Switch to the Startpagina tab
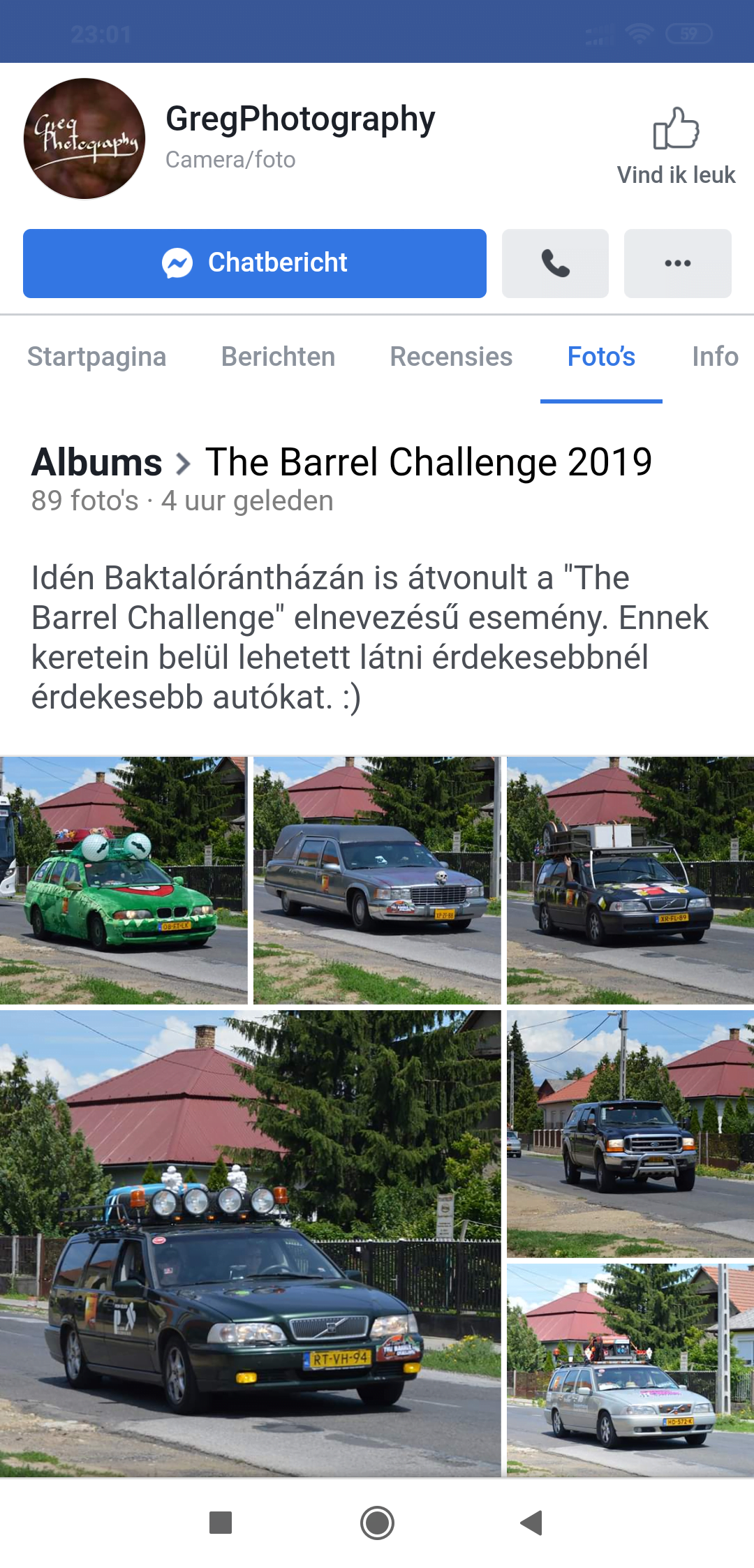The width and height of the screenshot is (754, 1568). coord(96,357)
